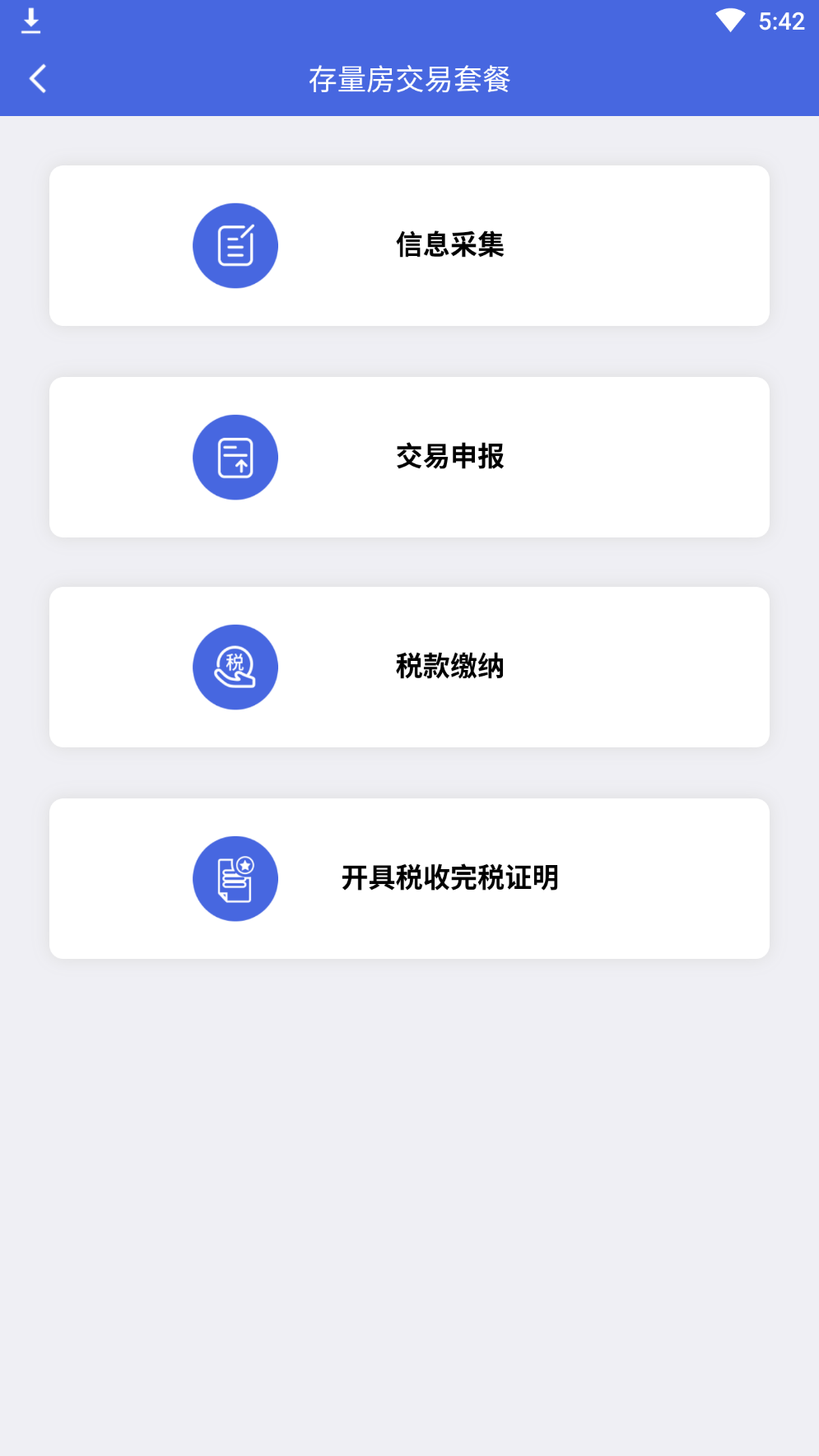Select the 税款缴纳 card
The width and height of the screenshot is (819, 1456).
click(409, 667)
